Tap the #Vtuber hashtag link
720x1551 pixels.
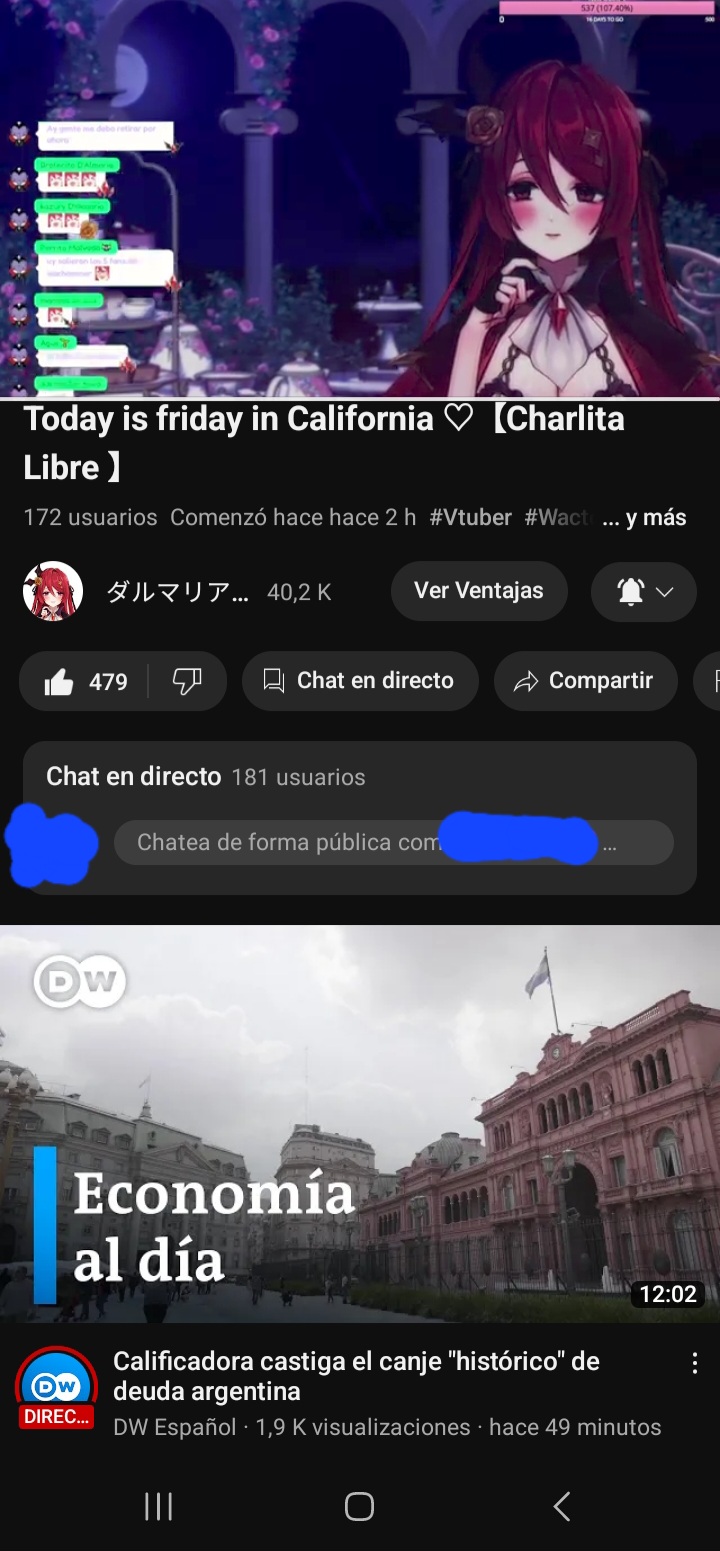470,518
